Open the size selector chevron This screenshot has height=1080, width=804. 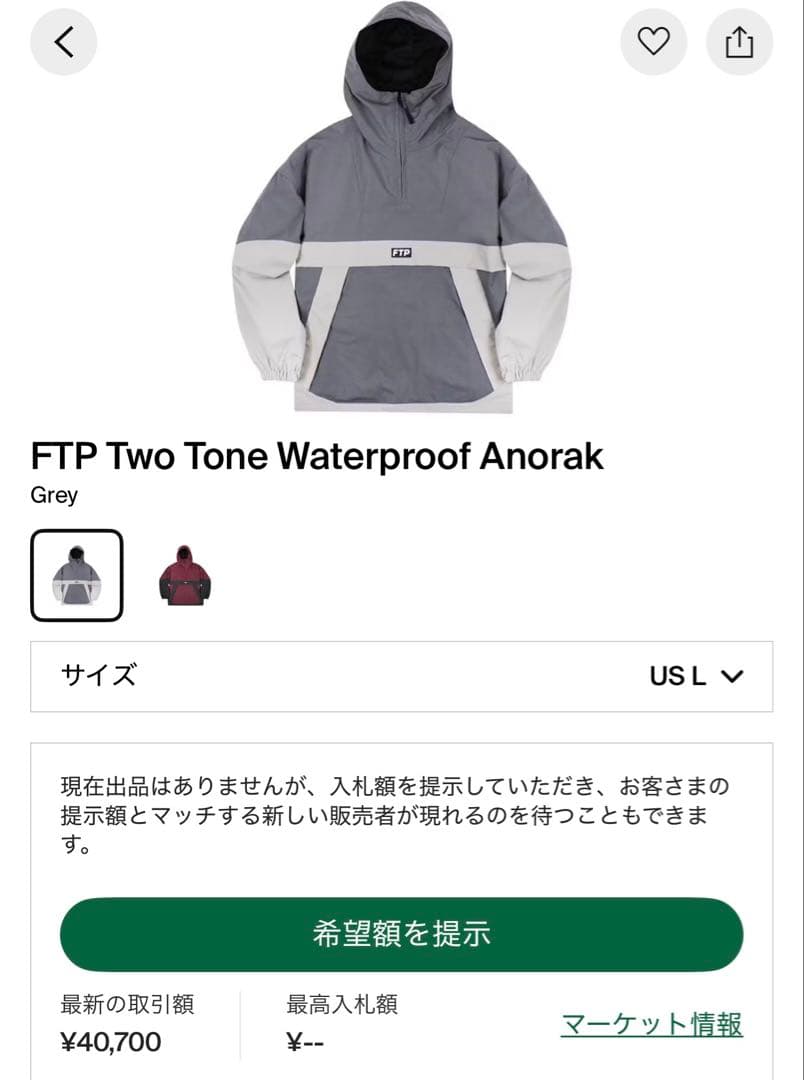[x=733, y=677]
